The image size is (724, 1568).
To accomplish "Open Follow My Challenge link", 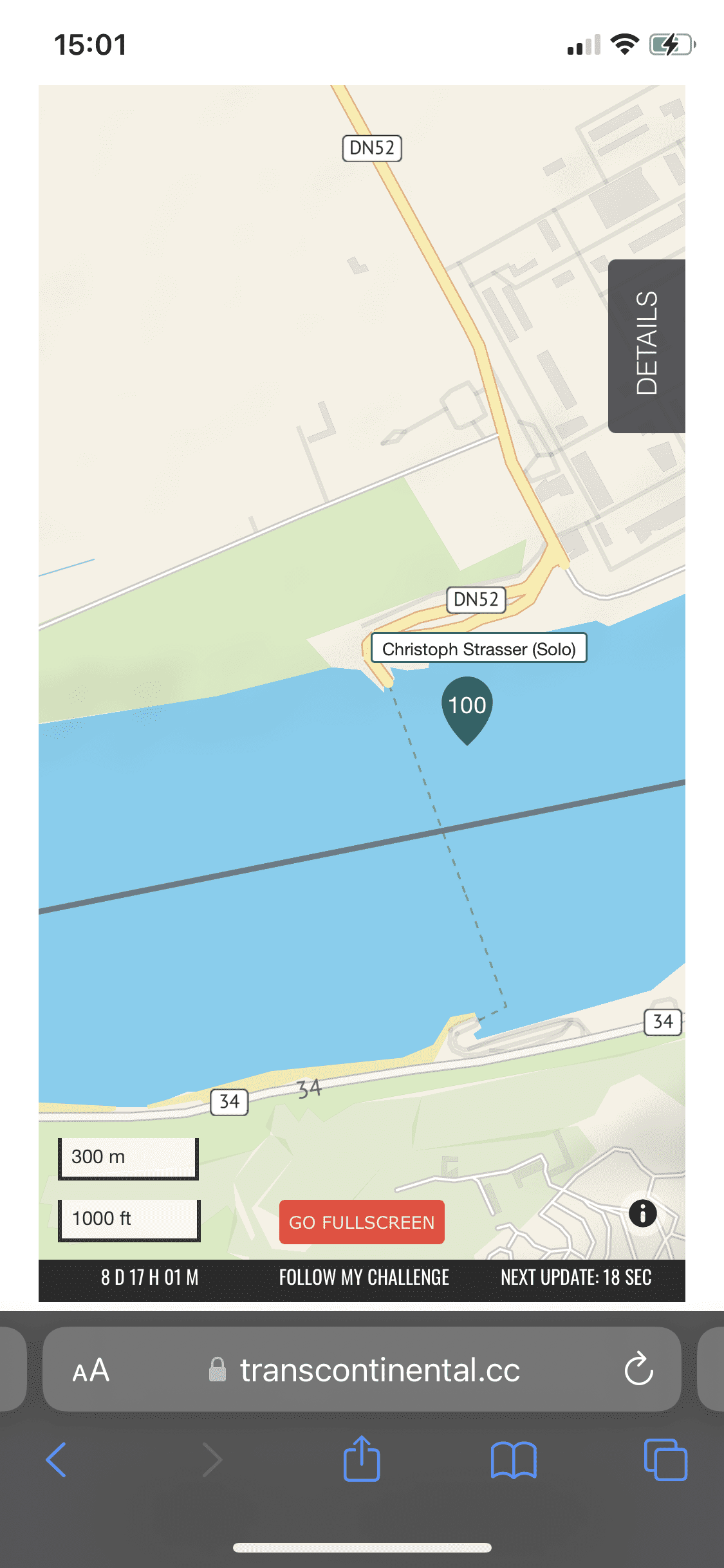I will 364,1278.
